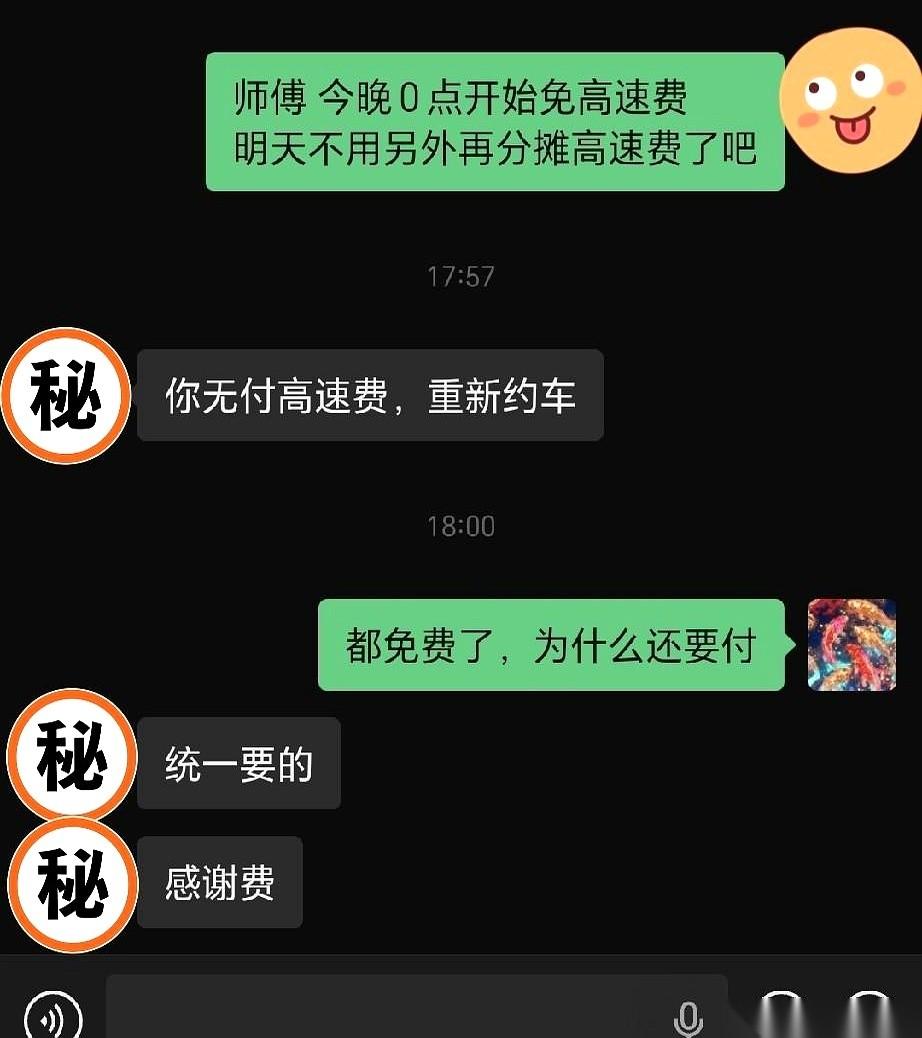Tap the 感谢费 chat bubble

pos(219,882)
